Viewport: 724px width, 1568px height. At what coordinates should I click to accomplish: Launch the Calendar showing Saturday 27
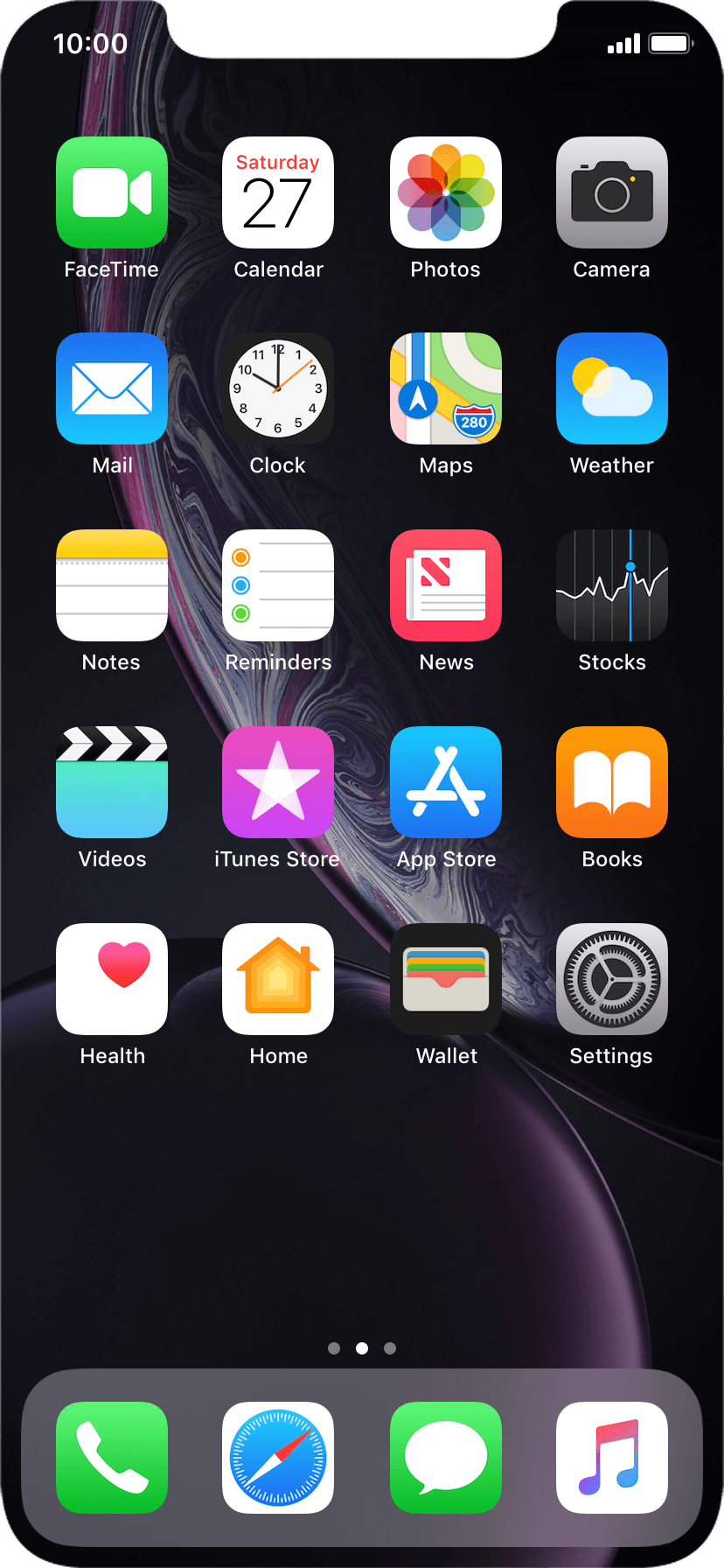278,192
